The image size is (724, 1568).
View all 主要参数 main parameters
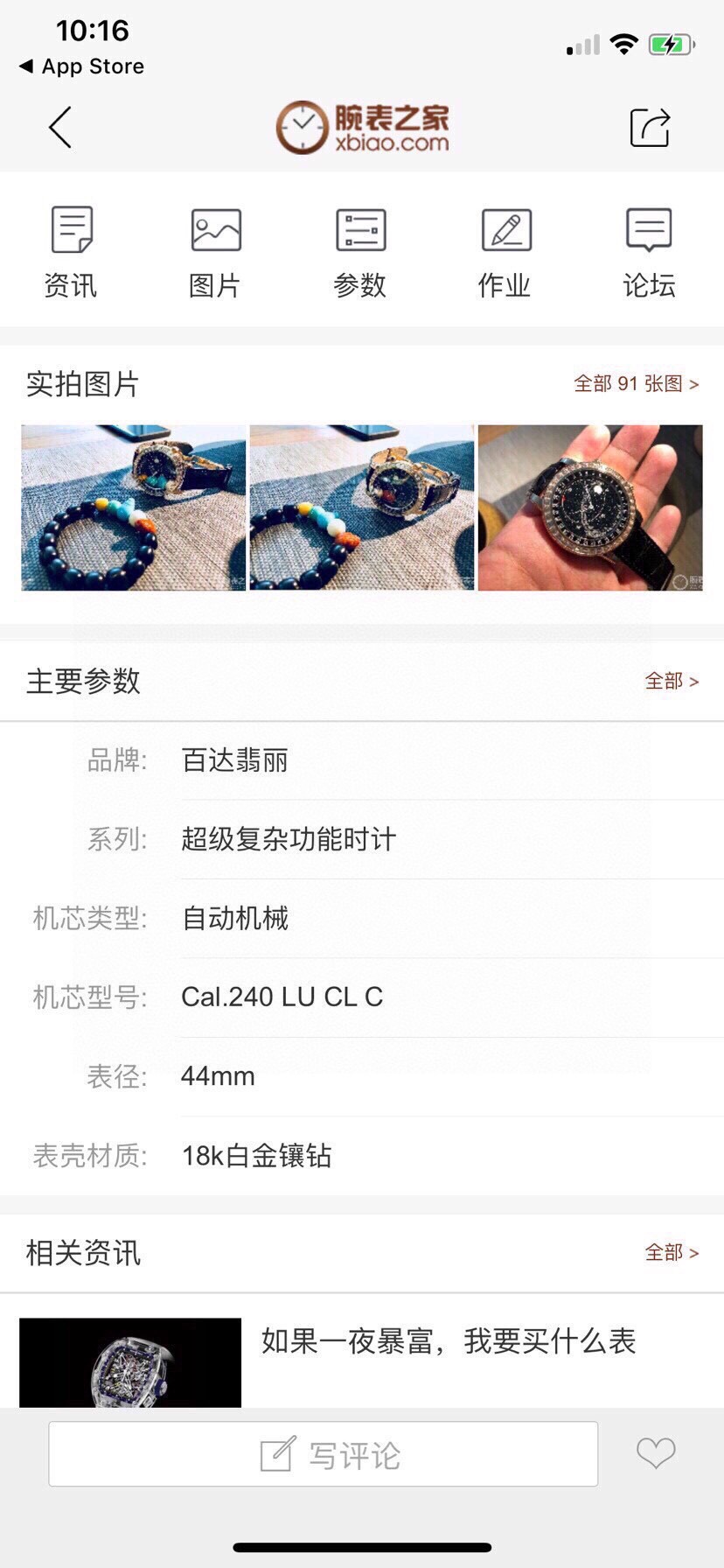pos(672,681)
